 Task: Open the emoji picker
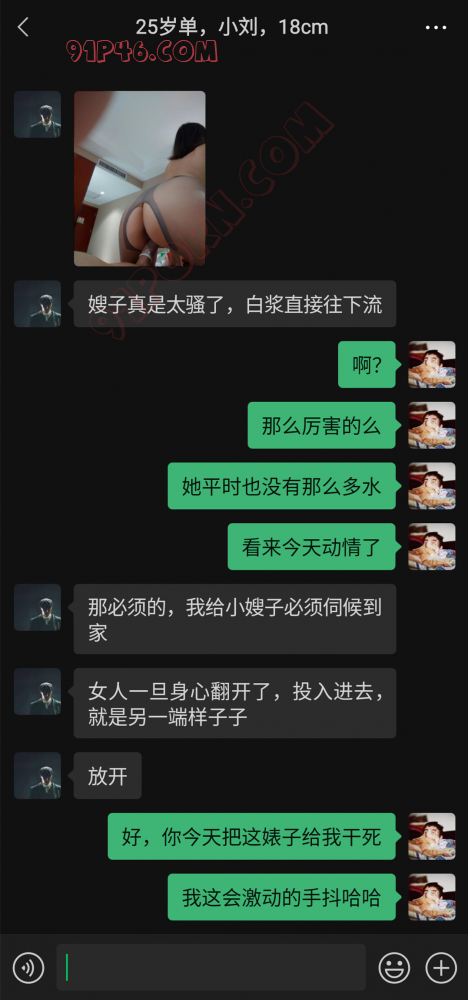point(394,968)
